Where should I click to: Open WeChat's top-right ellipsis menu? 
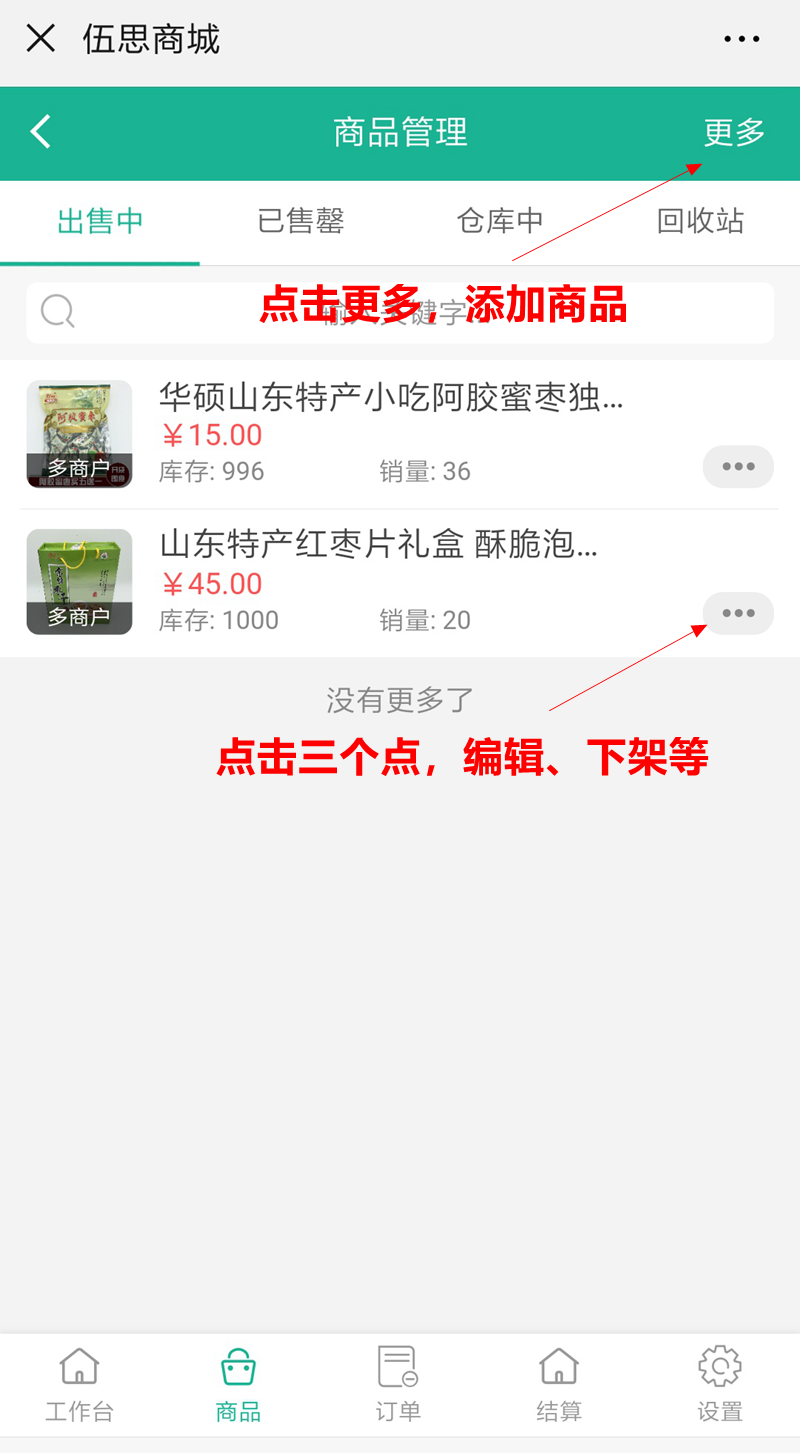tap(741, 38)
